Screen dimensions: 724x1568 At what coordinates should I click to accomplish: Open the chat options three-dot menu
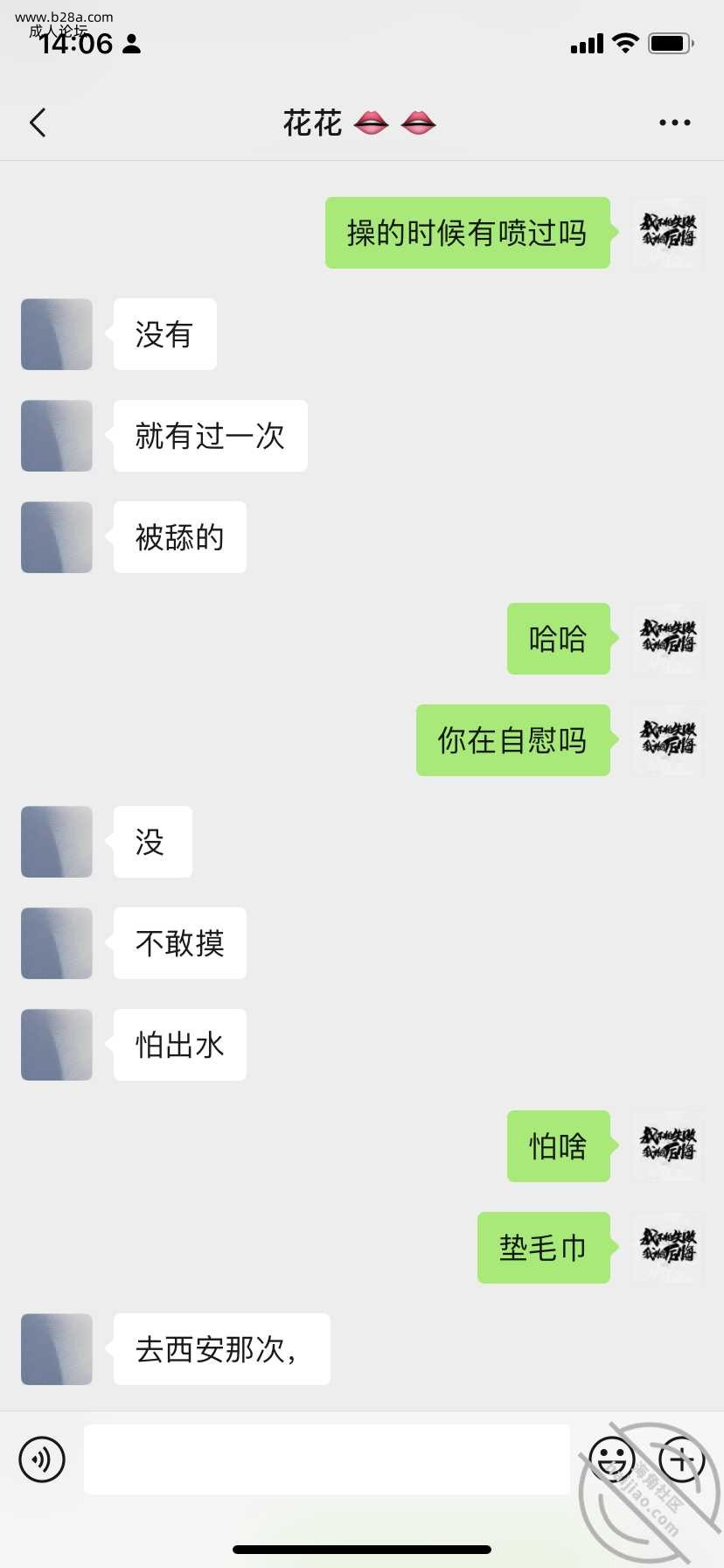(x=674, y=123)
